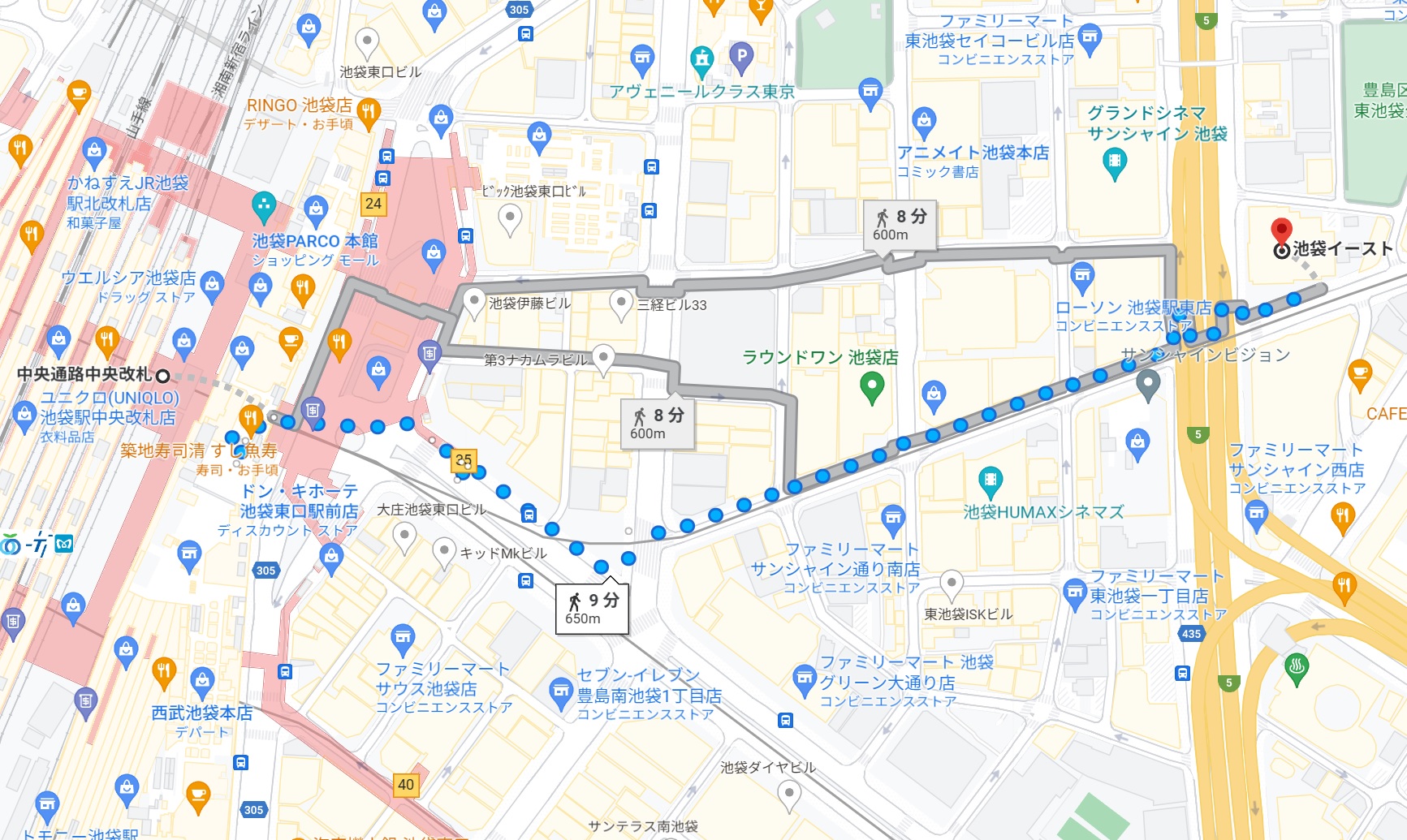Select ユニクロ 池袋駅中央改札店 marker
Image resolution: width=1407 pixels, height=840 pixels.
point(24,415)
